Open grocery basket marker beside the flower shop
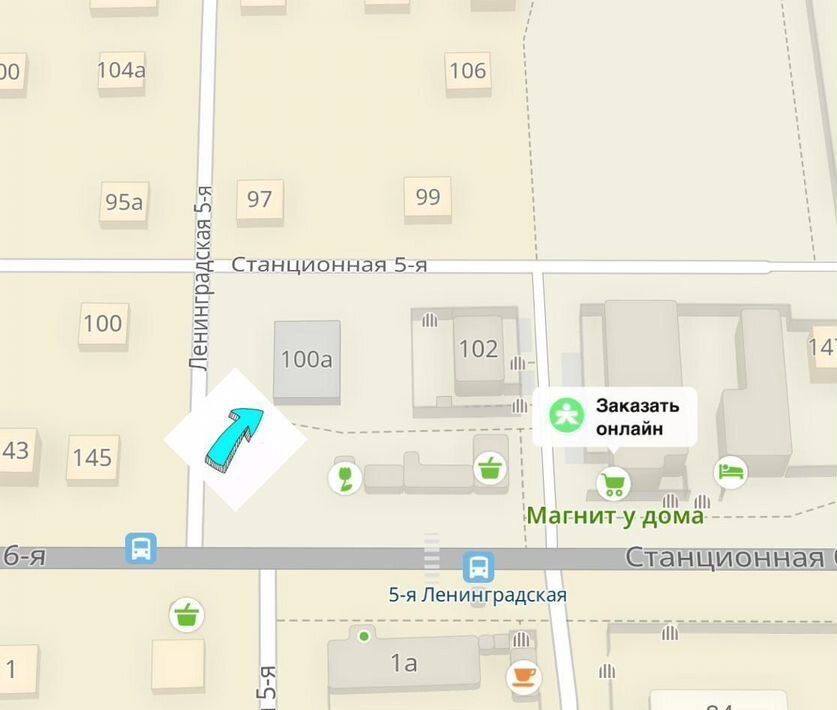The width and height of the screenshot is (837, 710). [x=490, y=467]
